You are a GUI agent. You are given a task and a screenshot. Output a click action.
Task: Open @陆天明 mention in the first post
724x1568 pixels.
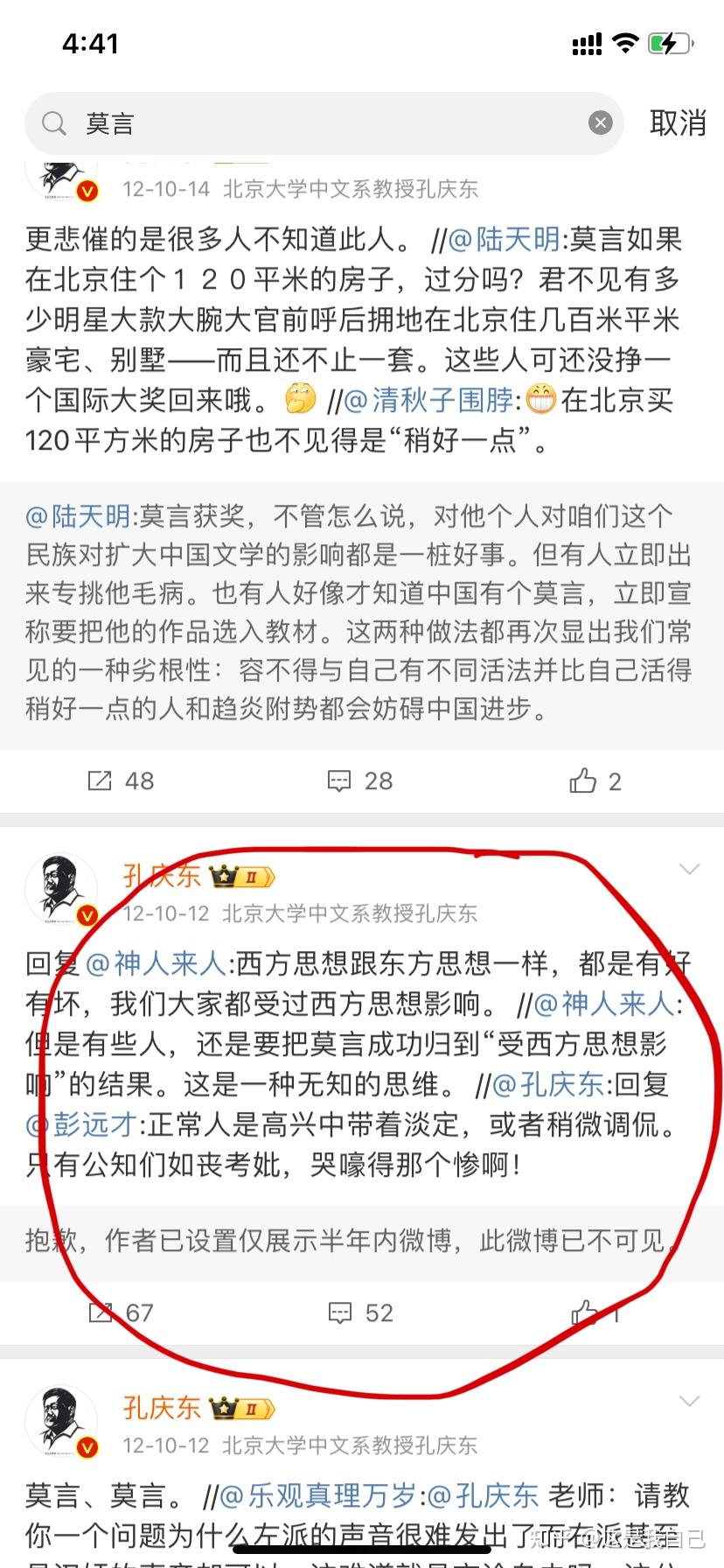click(x=504, y=239)
